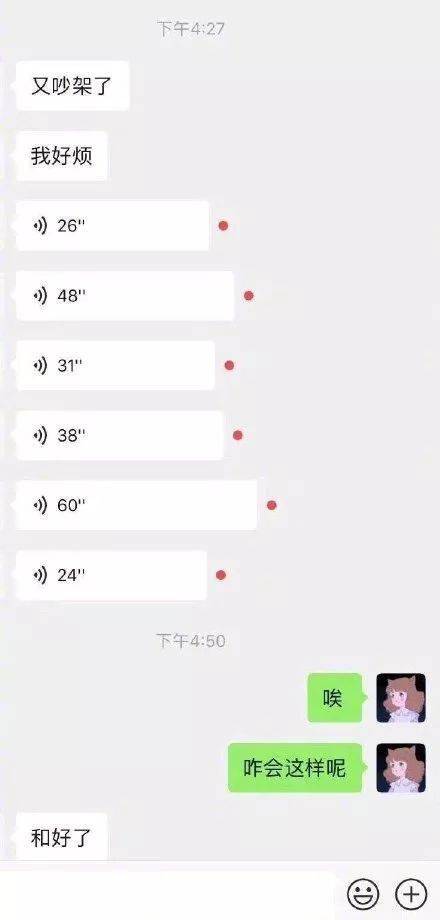The height and width of the screenshot is (920, 440).
Task: Tap the message text input field
Action: pyautogui.click(x=168, y=895)
